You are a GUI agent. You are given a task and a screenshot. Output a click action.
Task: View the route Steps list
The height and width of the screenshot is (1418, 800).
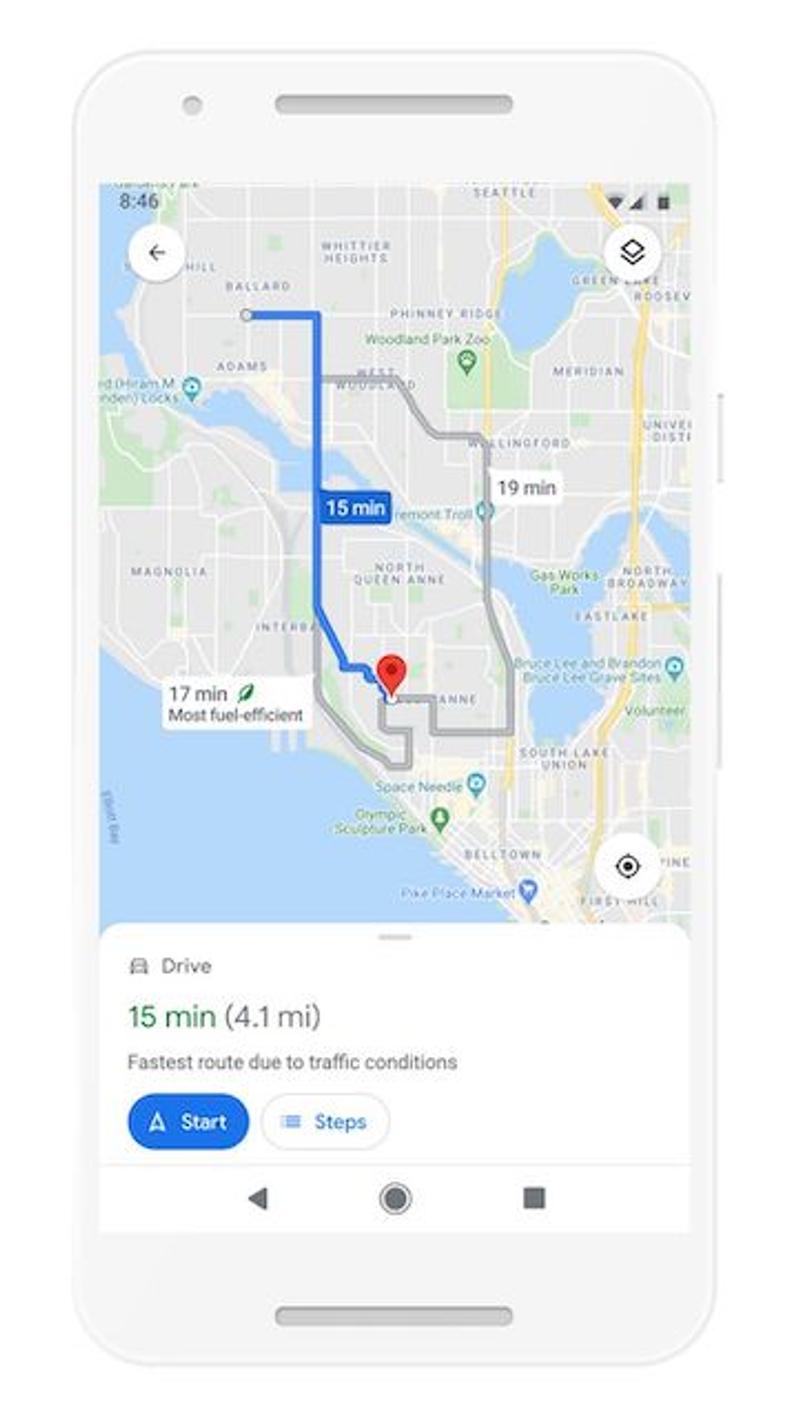pyautogui.click(x=325, y=1122)
